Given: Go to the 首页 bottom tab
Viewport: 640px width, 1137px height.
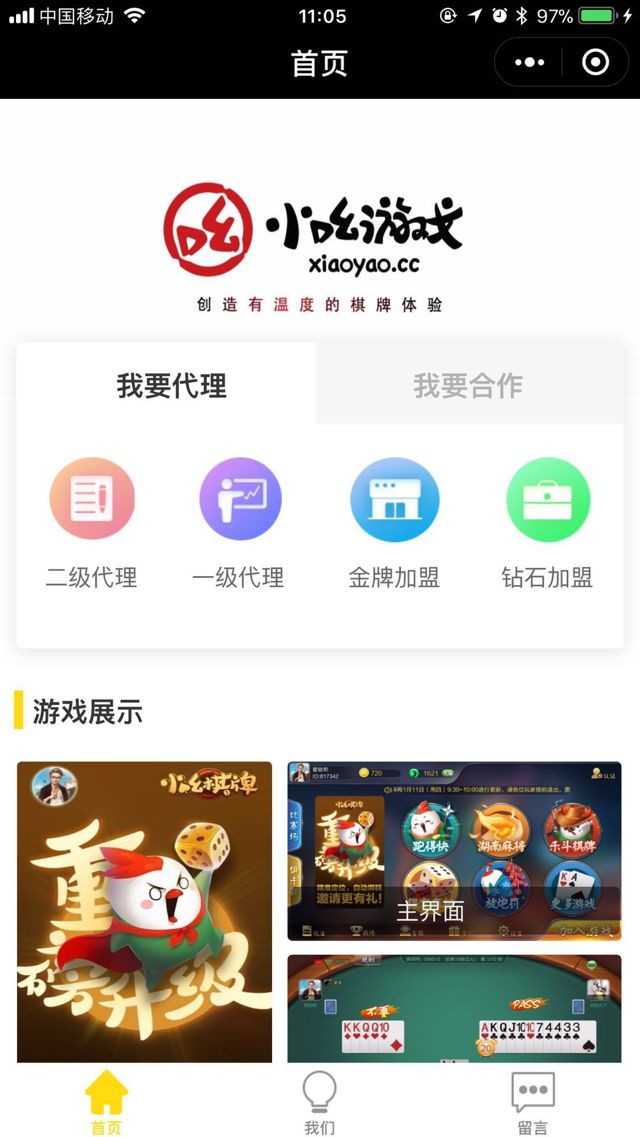Looking at the screenshot, I should click(x=106, y=1102).
